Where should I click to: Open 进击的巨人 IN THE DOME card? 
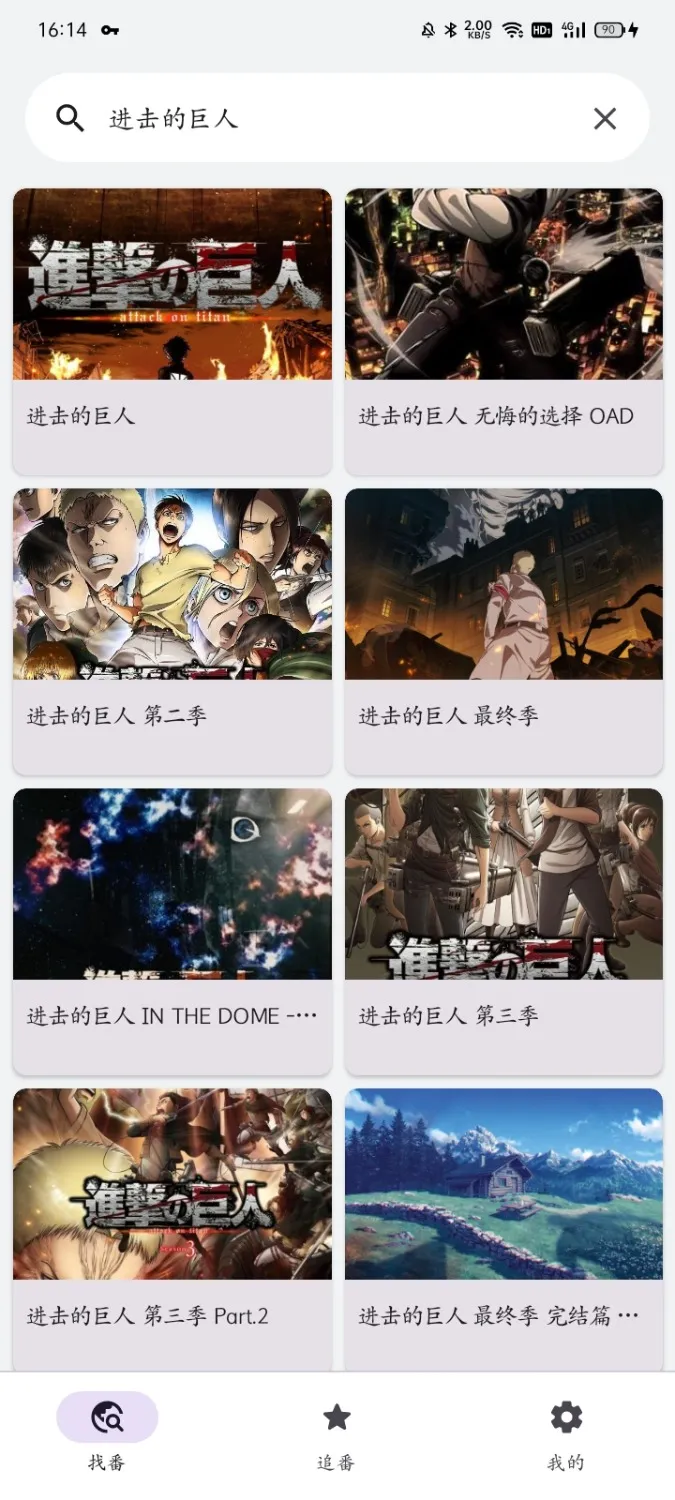click(x=172, y=930)
